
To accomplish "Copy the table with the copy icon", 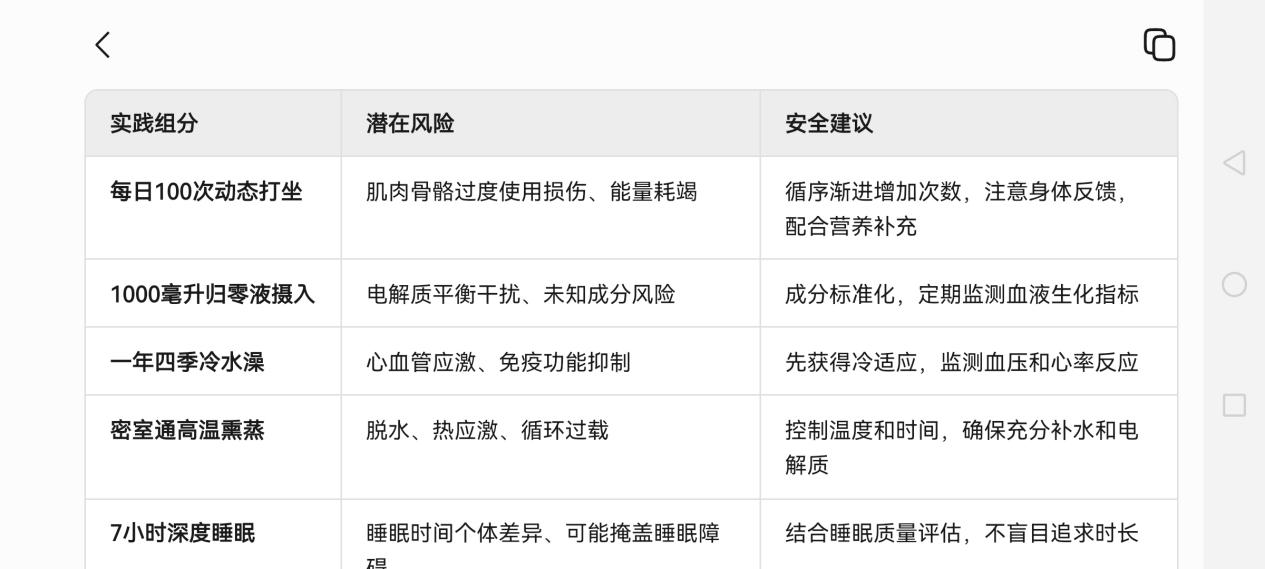I will click(x=1159, y=45).
